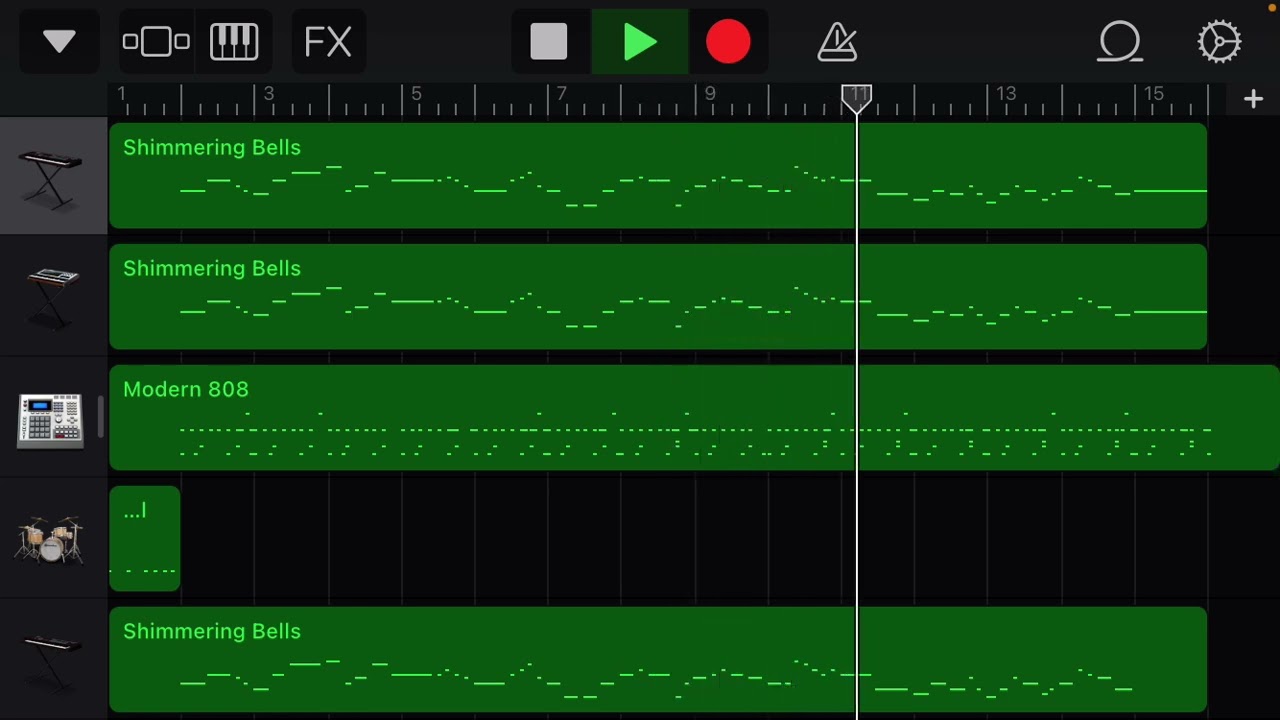Image resolution: width=1280 pixels, height=720 pixels.
Task: Select the bottom keyboard track header
Action: tap(52, 658)
